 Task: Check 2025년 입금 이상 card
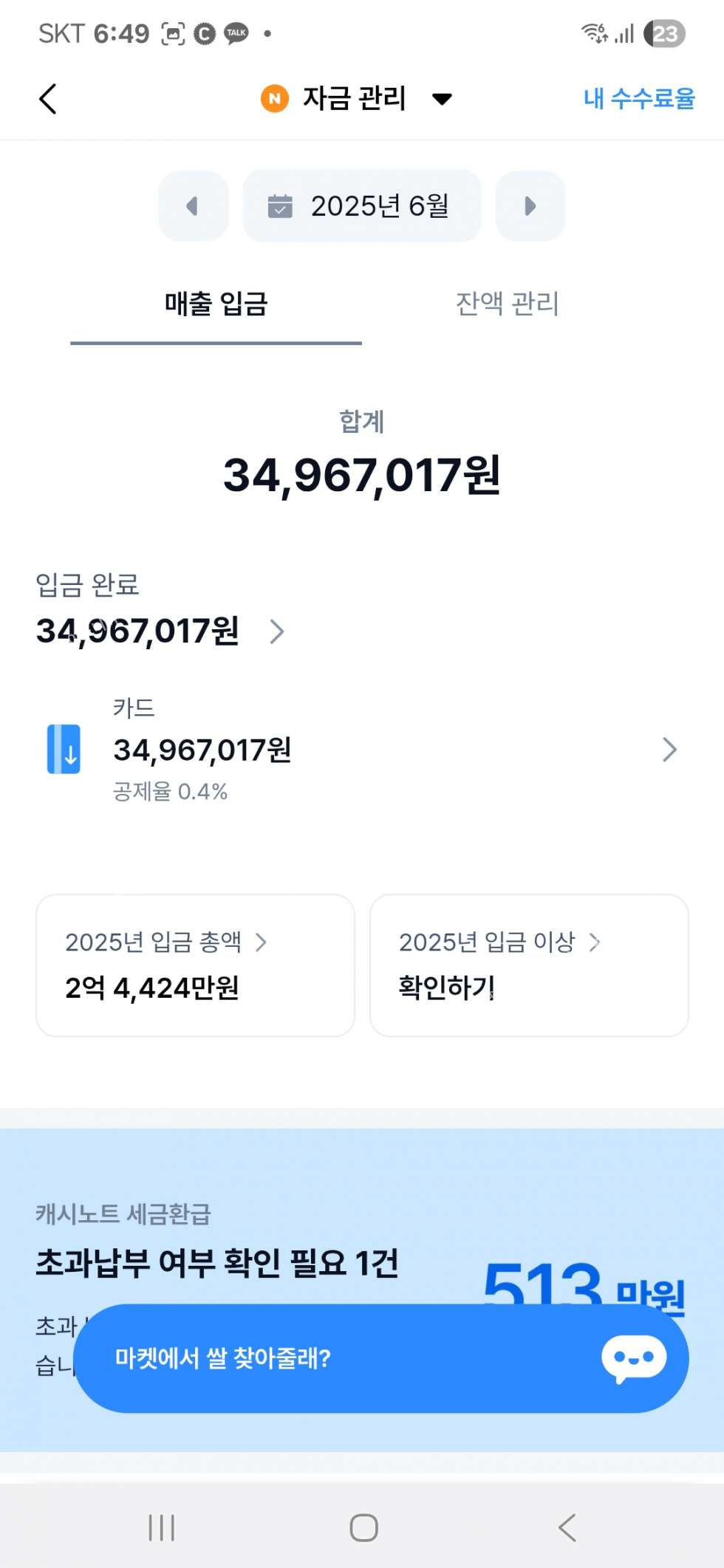[529, 965]
